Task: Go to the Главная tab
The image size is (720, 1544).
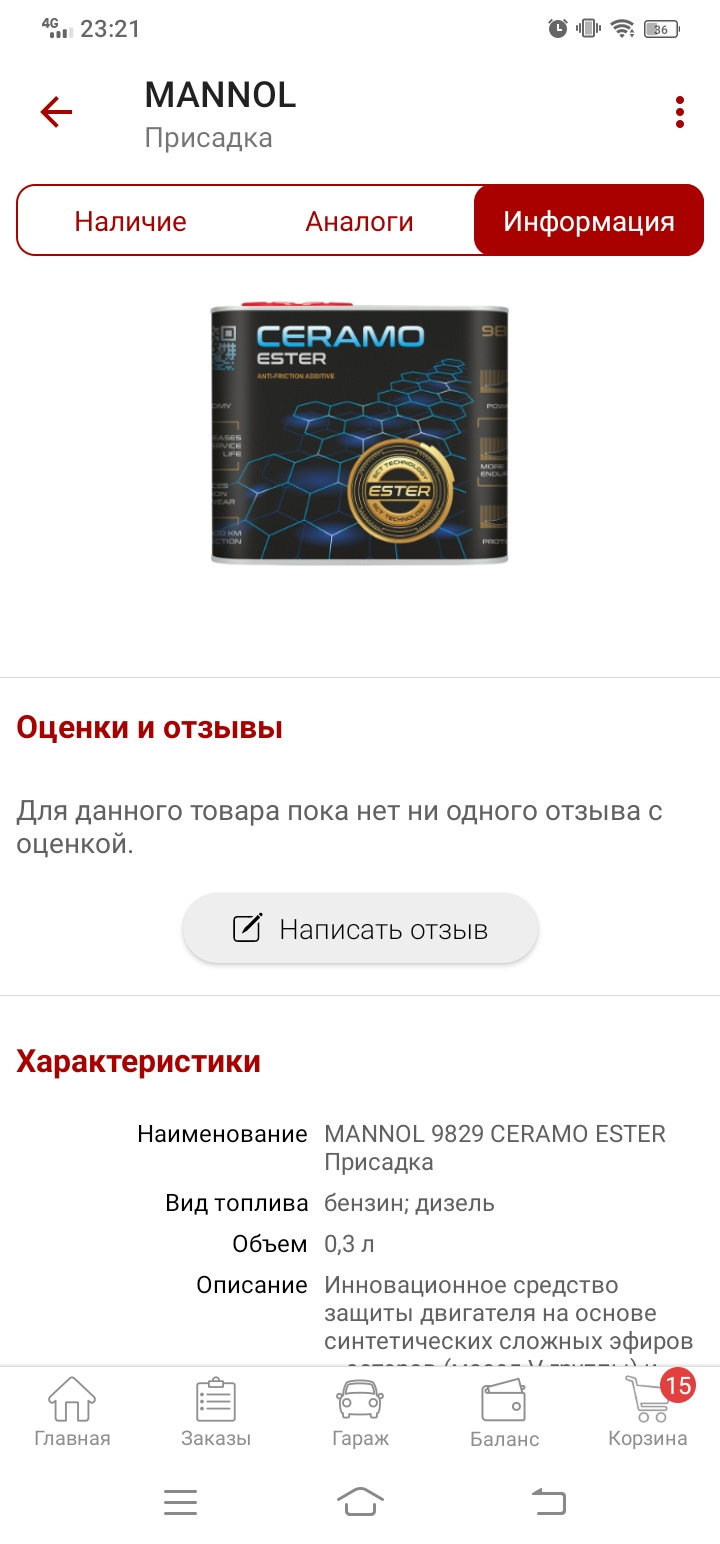Action: tap(72, 1412)
